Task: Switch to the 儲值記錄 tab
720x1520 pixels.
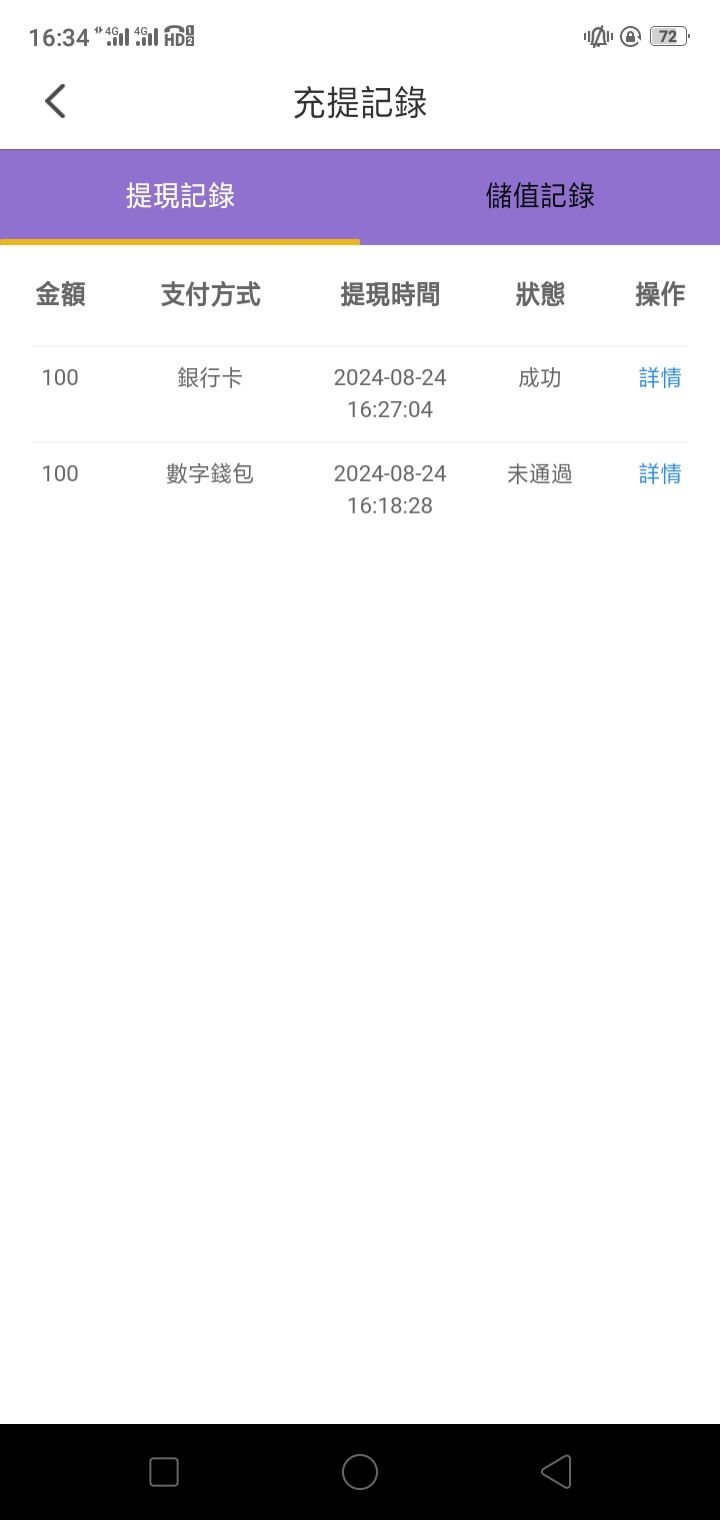Action: (x=540, y=196)
